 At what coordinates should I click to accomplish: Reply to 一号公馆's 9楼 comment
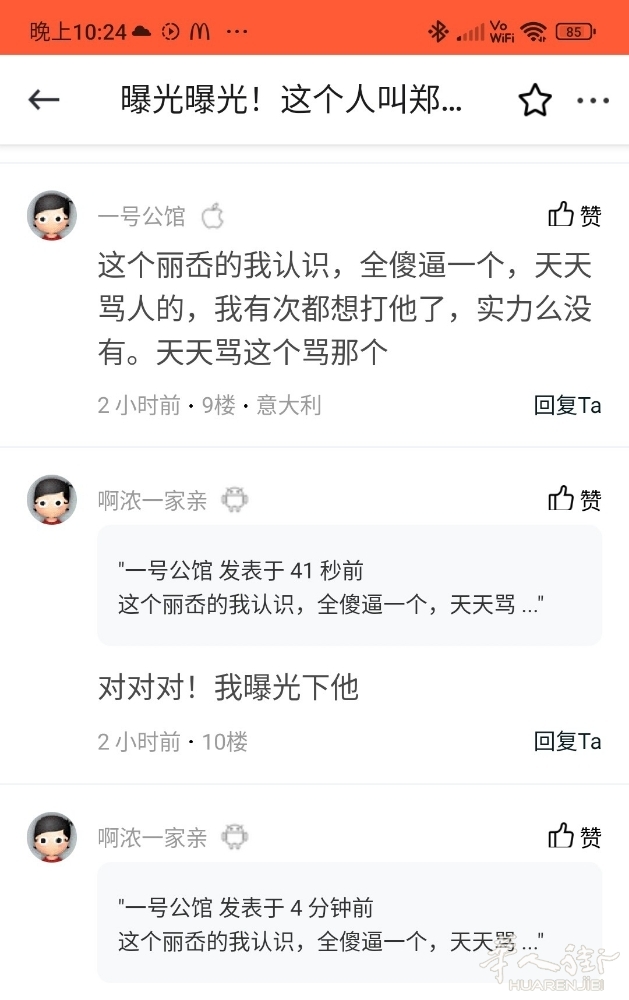point(567,405)
